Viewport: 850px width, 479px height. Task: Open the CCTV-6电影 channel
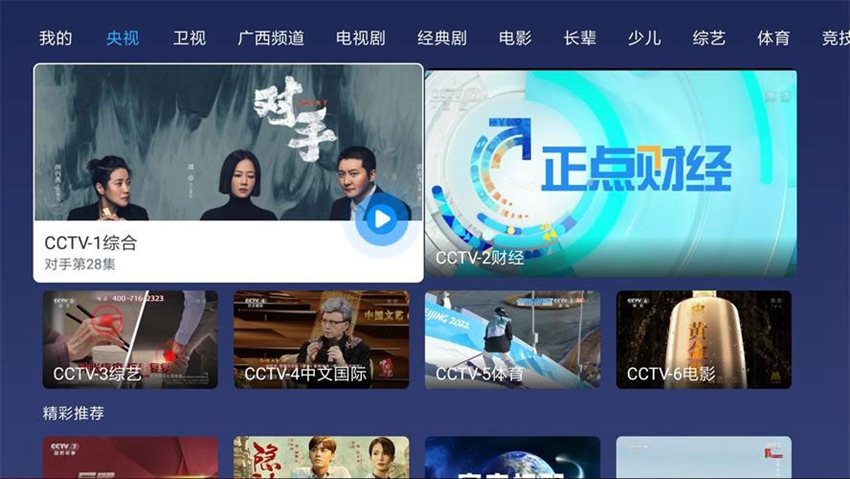[703, 340]
